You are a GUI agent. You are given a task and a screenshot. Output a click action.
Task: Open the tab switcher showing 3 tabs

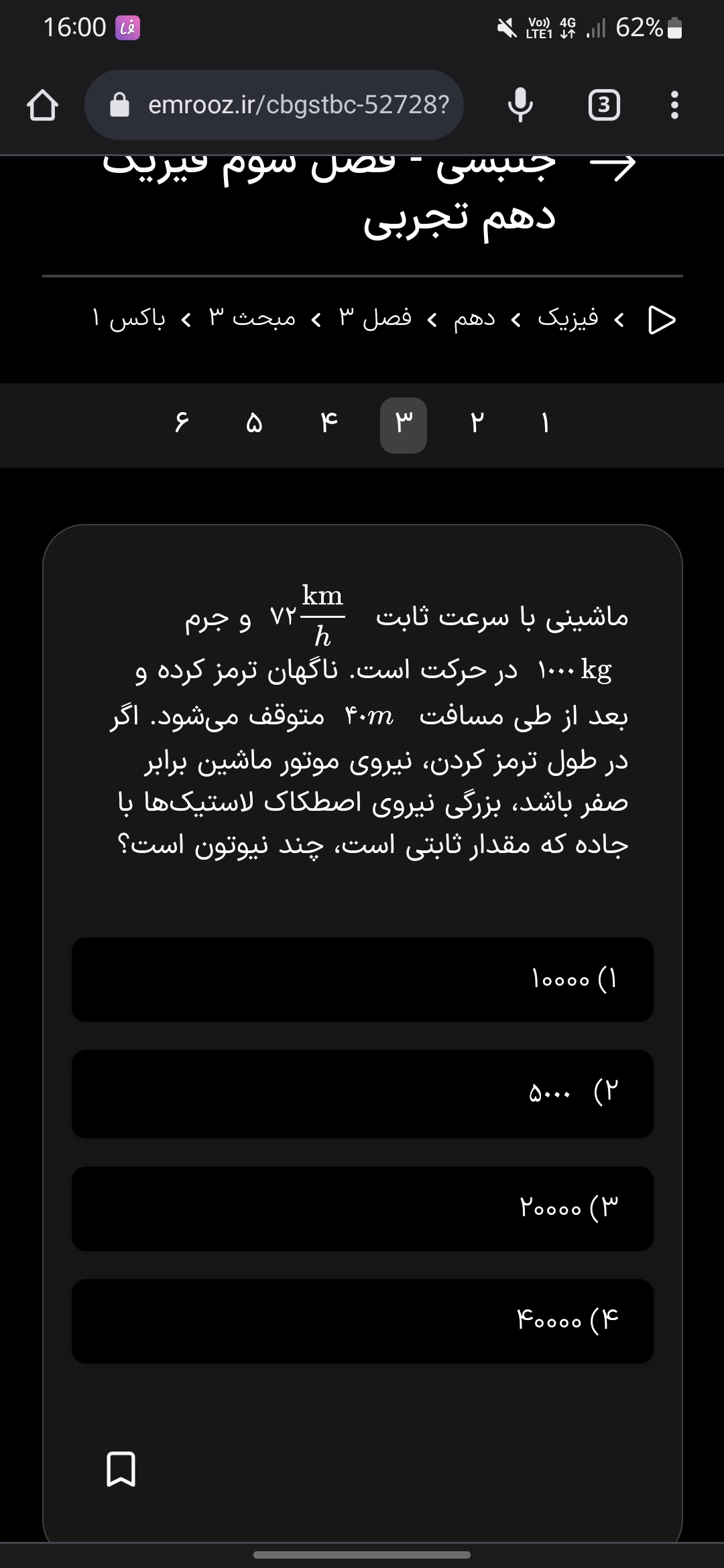tap(603, 105)
